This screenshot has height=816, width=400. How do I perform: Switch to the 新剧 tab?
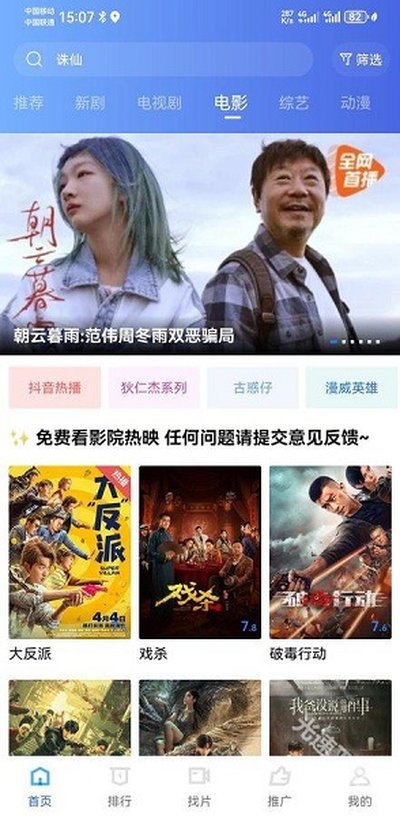click(89, 103)
